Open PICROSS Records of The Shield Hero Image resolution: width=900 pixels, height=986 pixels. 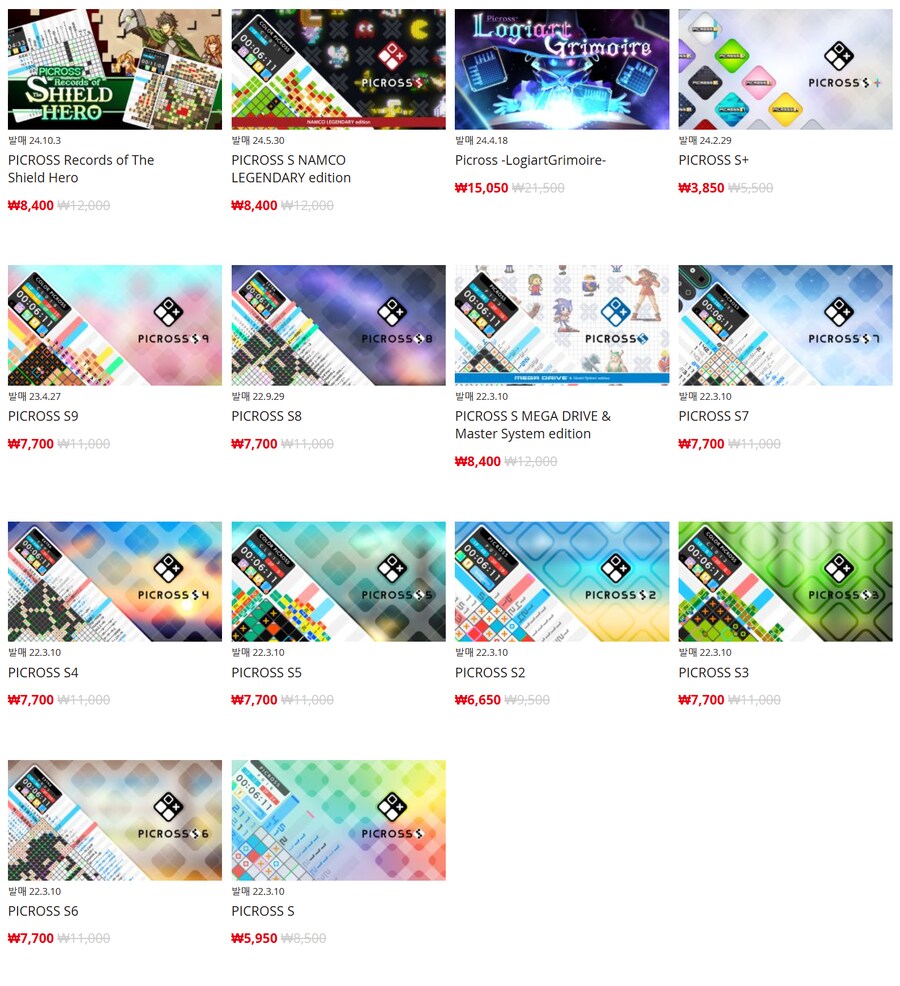(x=115, y=70)
